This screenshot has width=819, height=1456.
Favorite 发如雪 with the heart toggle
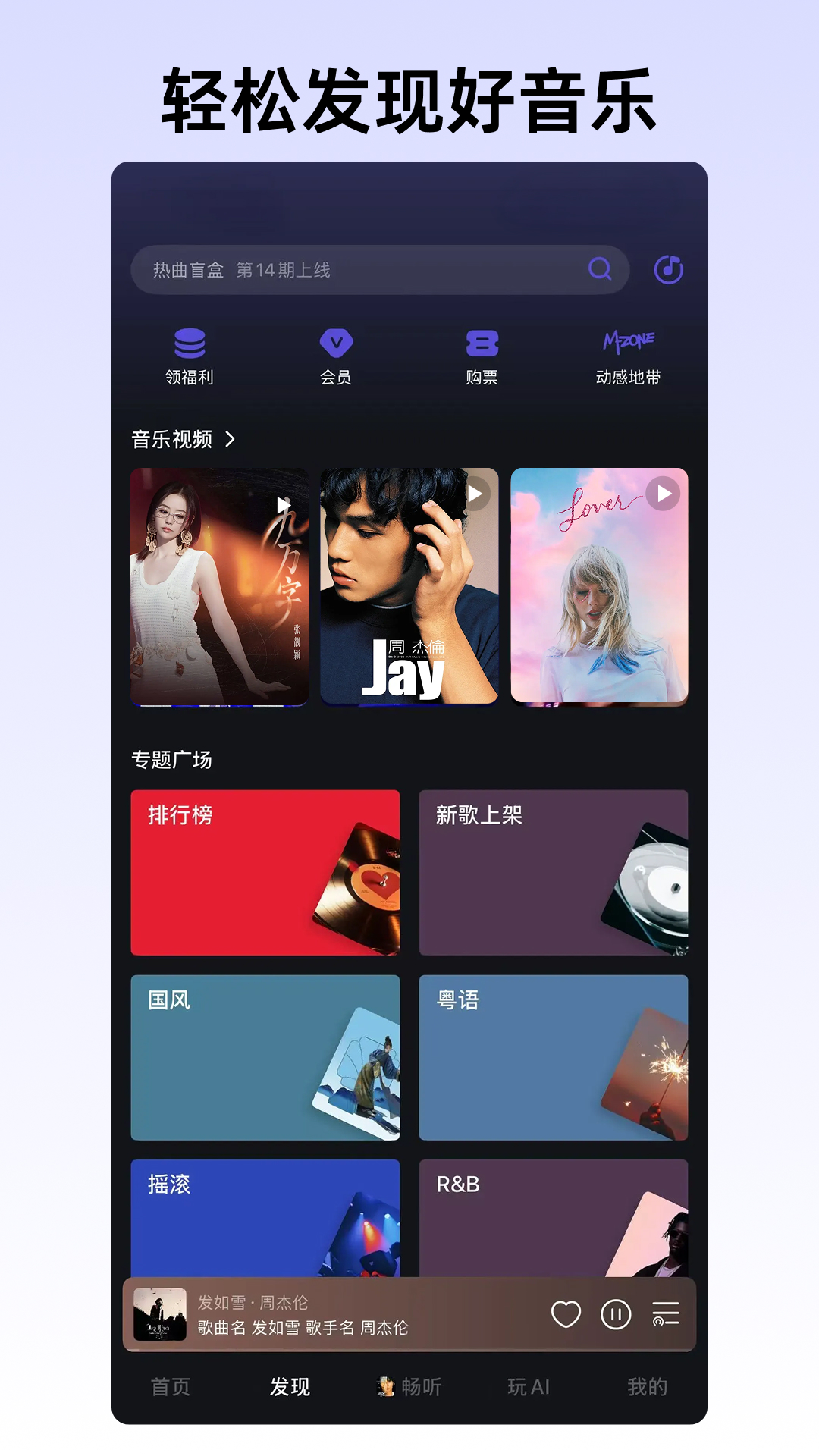[566, 1314]
